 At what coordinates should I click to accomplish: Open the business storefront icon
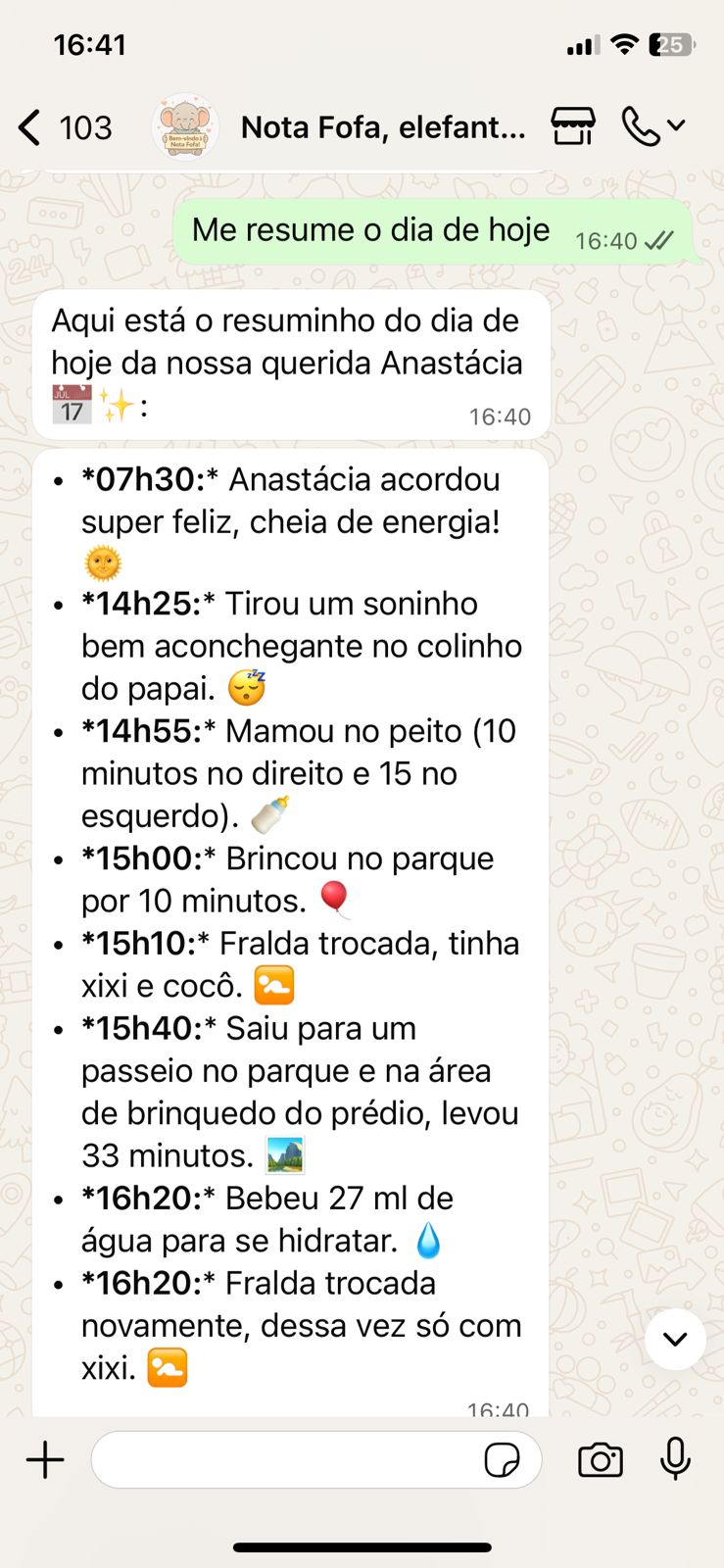click(x=572, y=125)
